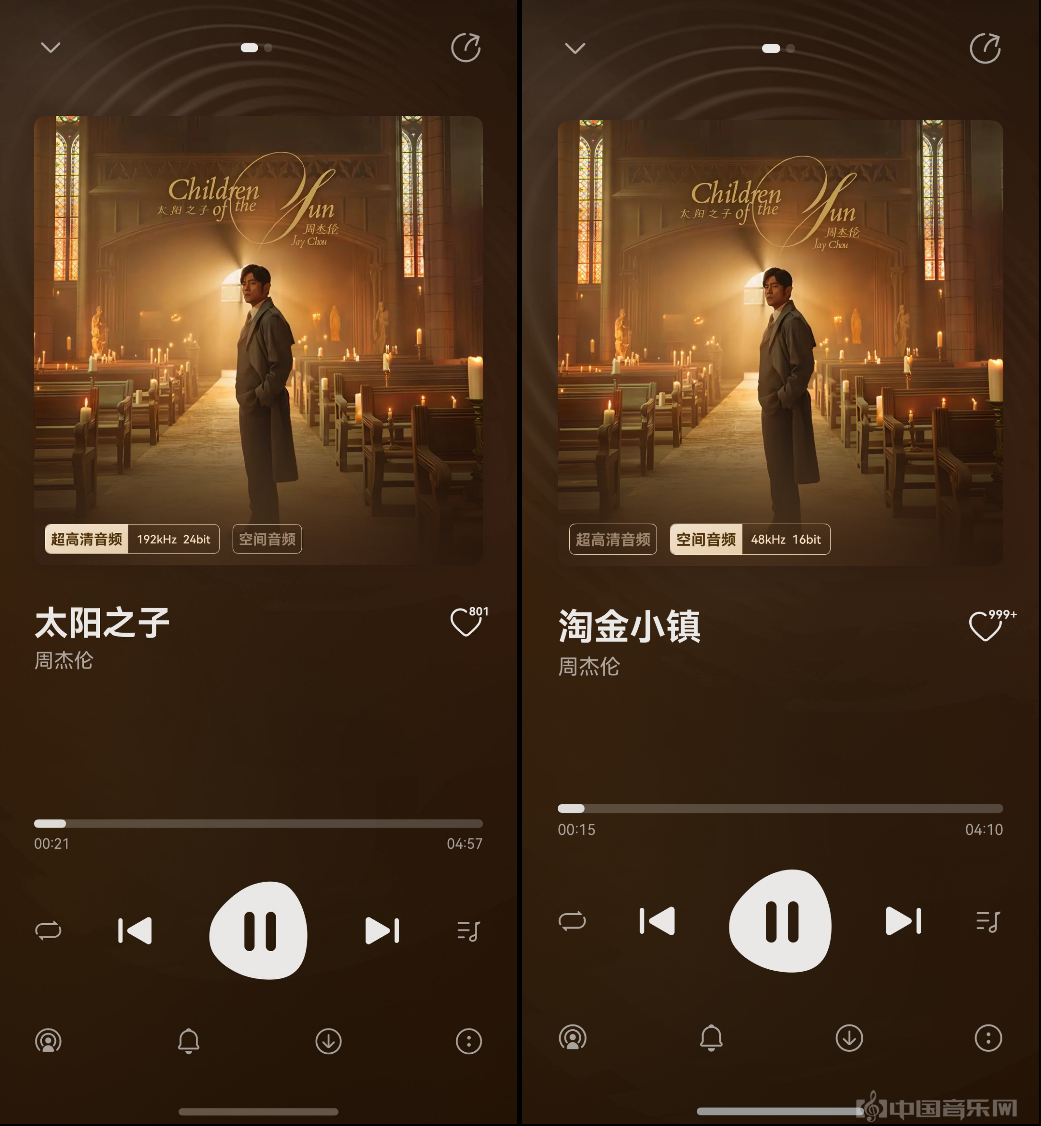Skip to next track from 太阳之子

pos(382,931)
